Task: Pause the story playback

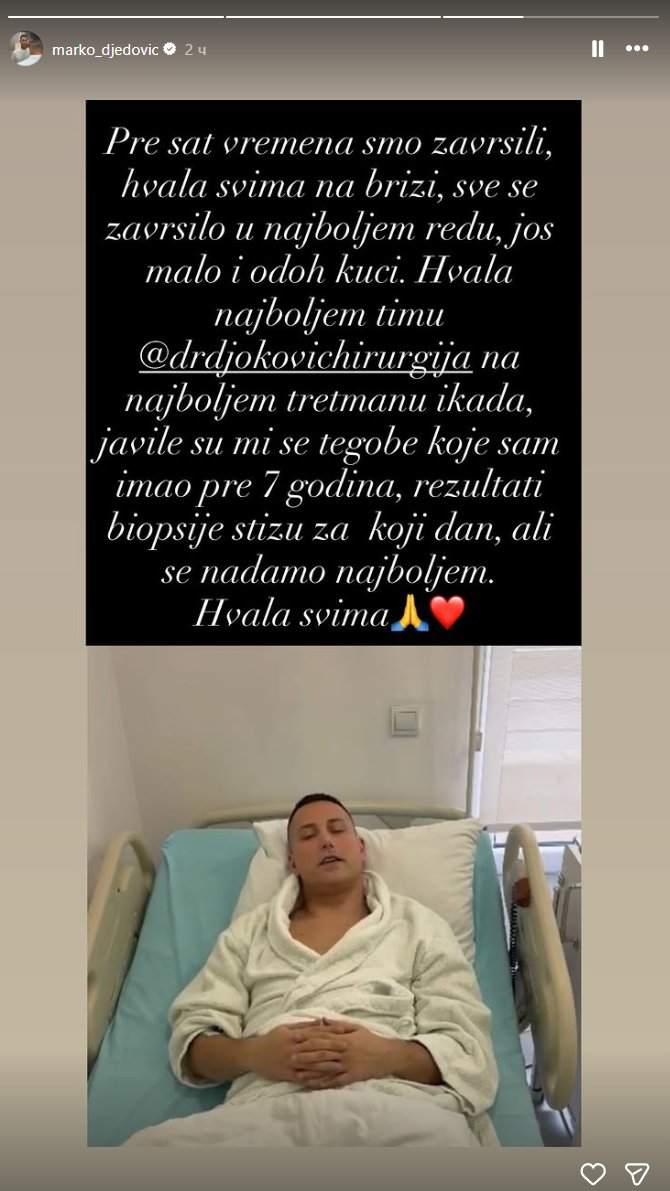Action: [x=597, y=48]
